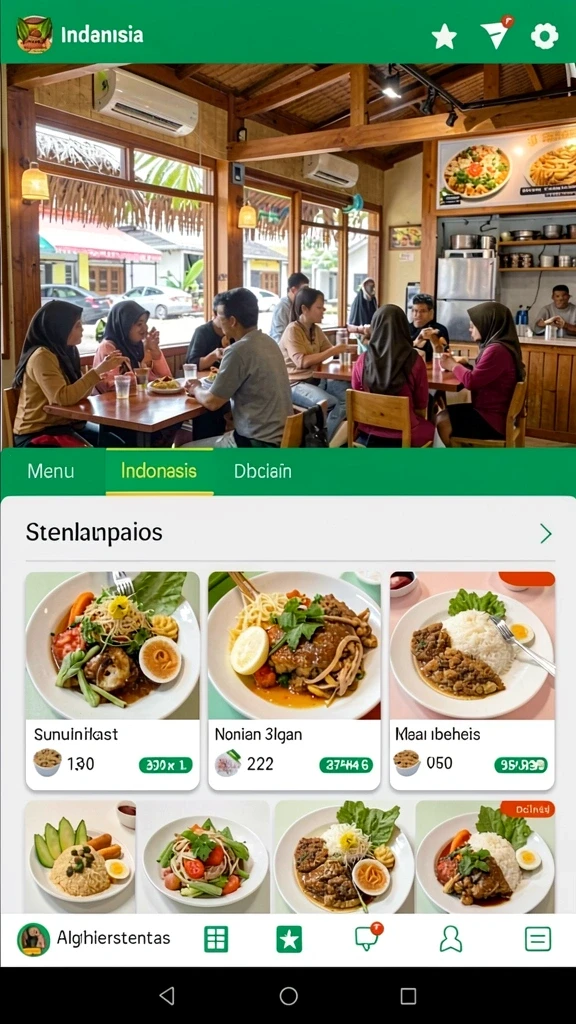Open the grid view in bottom bar
576x1024 pixels.
click(216, 939)
